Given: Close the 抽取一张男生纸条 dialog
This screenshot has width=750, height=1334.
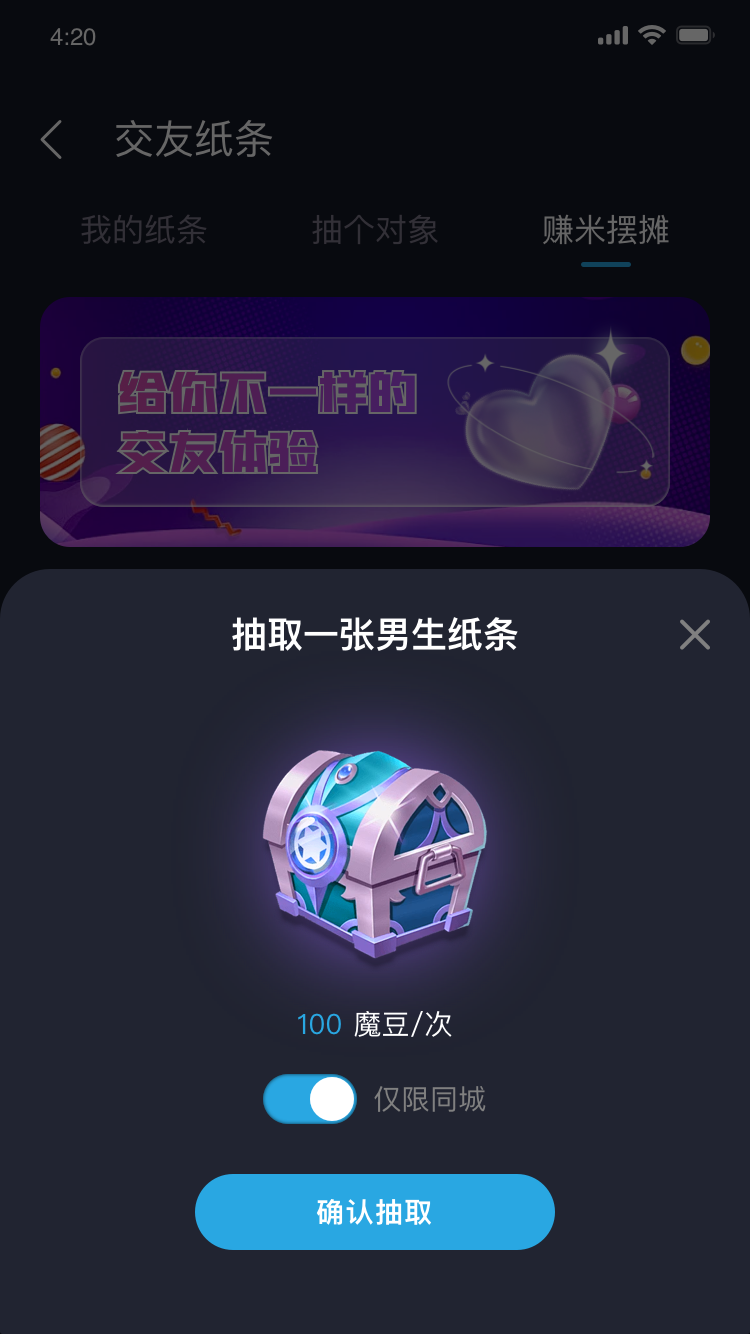Looking at the screenshot, I should pyautogui.click(x=694, y=635).
